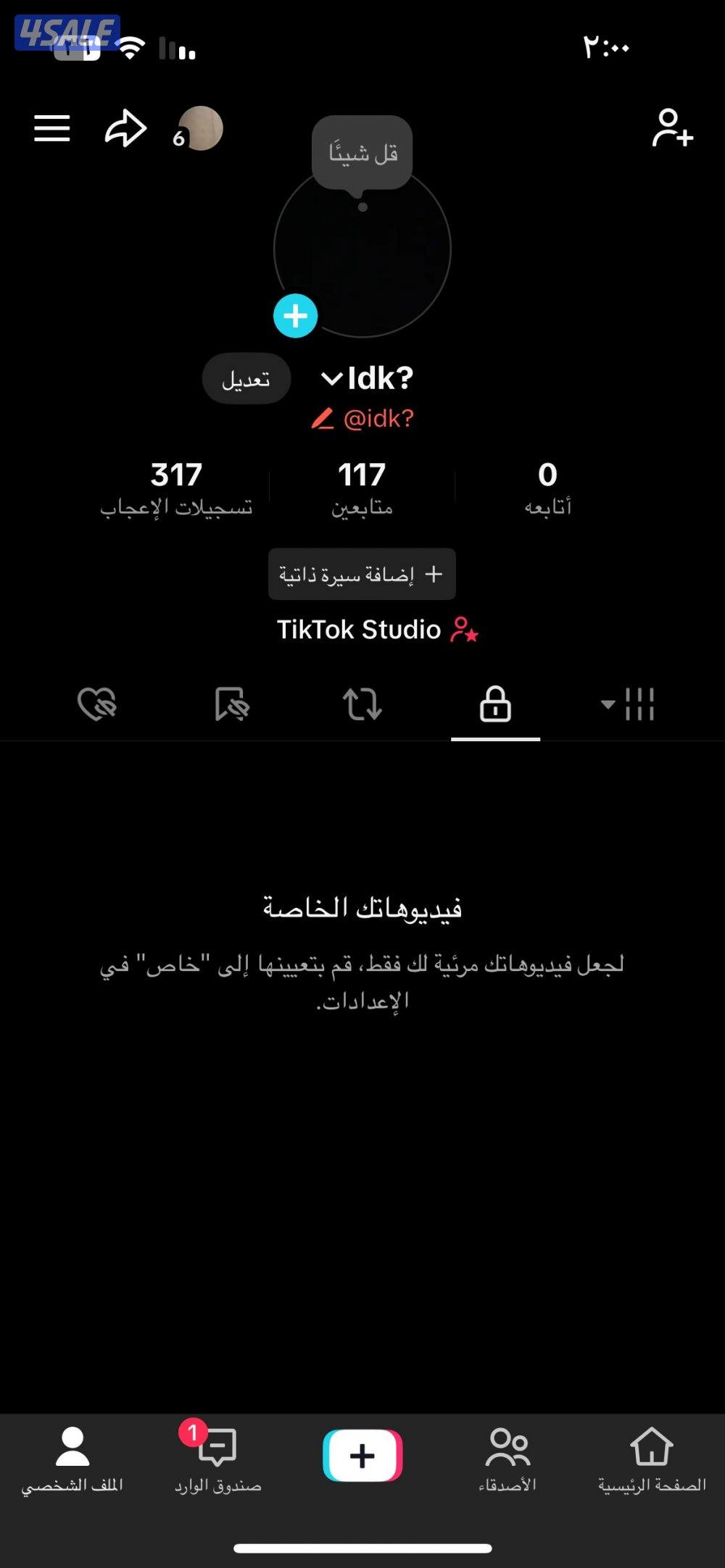Screen dimensions: 725x1568
Task: Open the hamburger menu icon
Action: pyautogui.click(x=51, y=128)
